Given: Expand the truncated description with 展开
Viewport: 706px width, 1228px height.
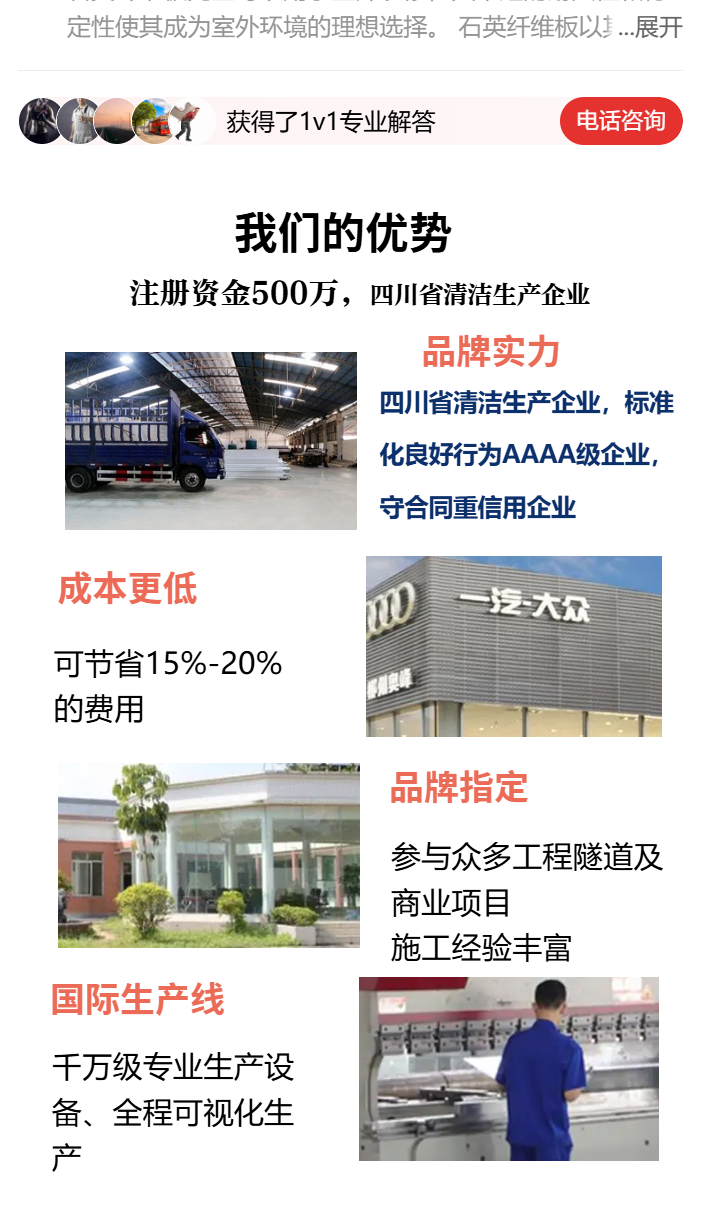Looking at the screenshot, I should 657,28.
